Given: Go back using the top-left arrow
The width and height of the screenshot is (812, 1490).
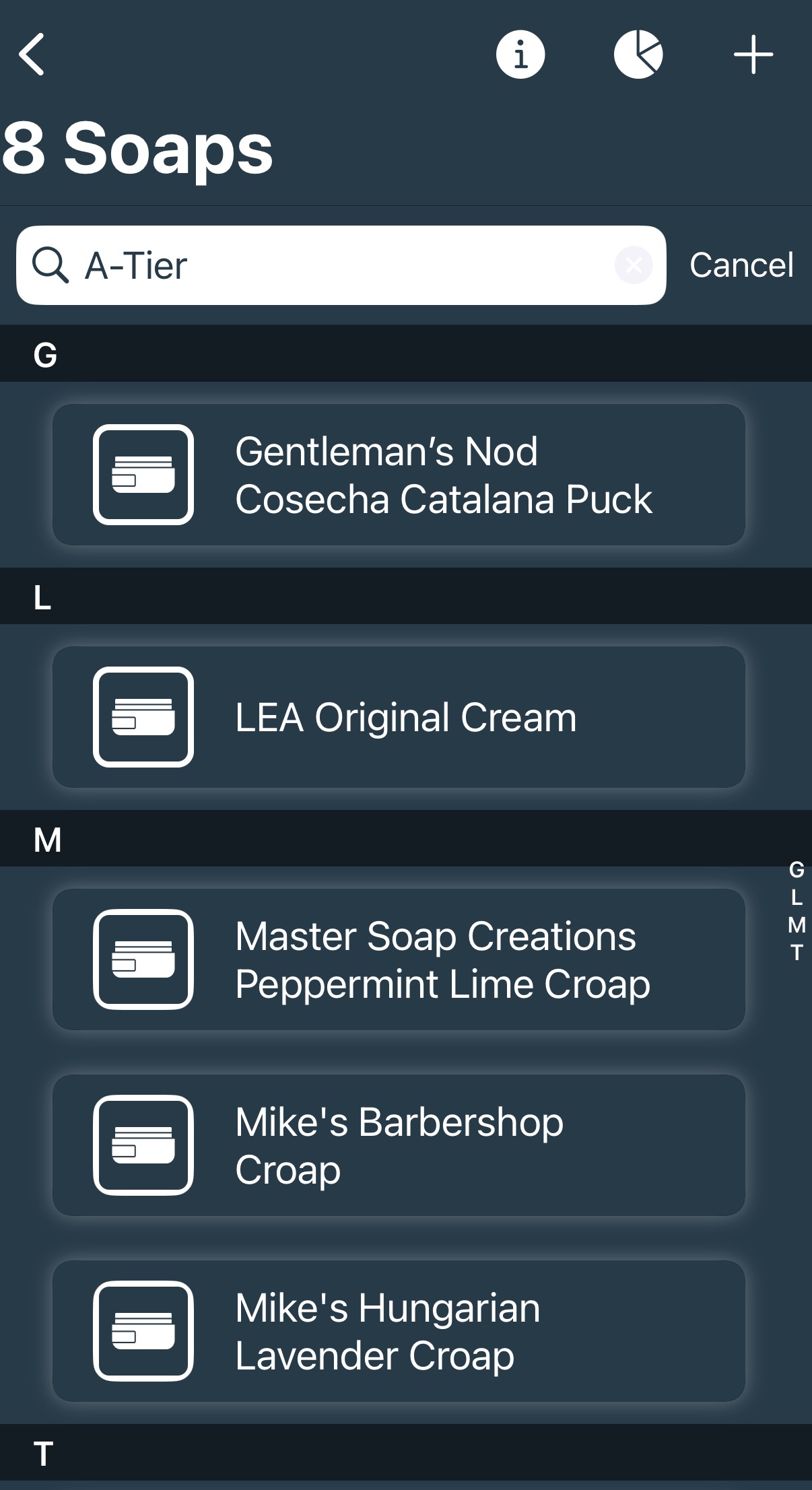Looking at the screenshot, I should pos(32,54).
